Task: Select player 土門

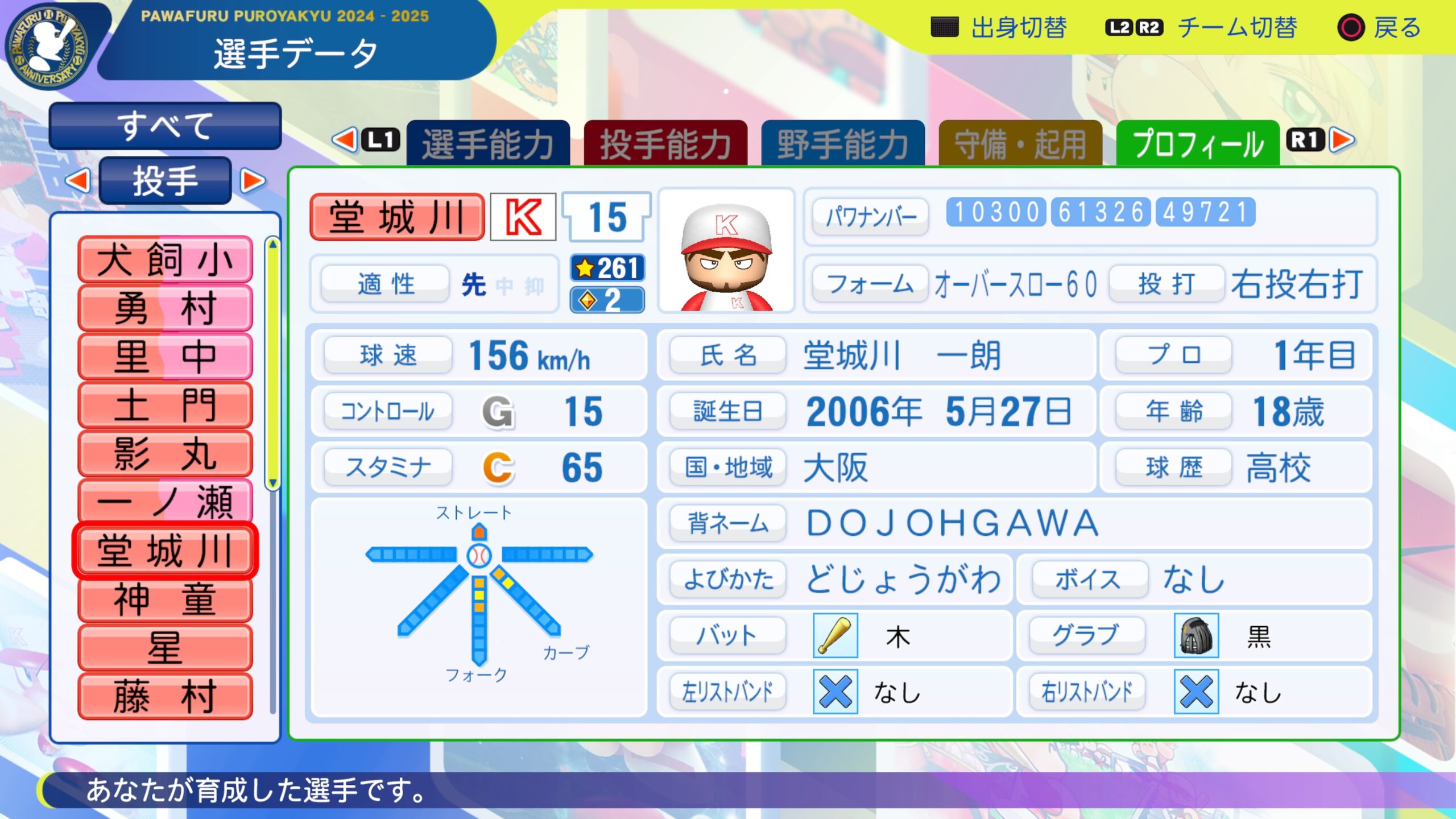Action: point(165,405)
